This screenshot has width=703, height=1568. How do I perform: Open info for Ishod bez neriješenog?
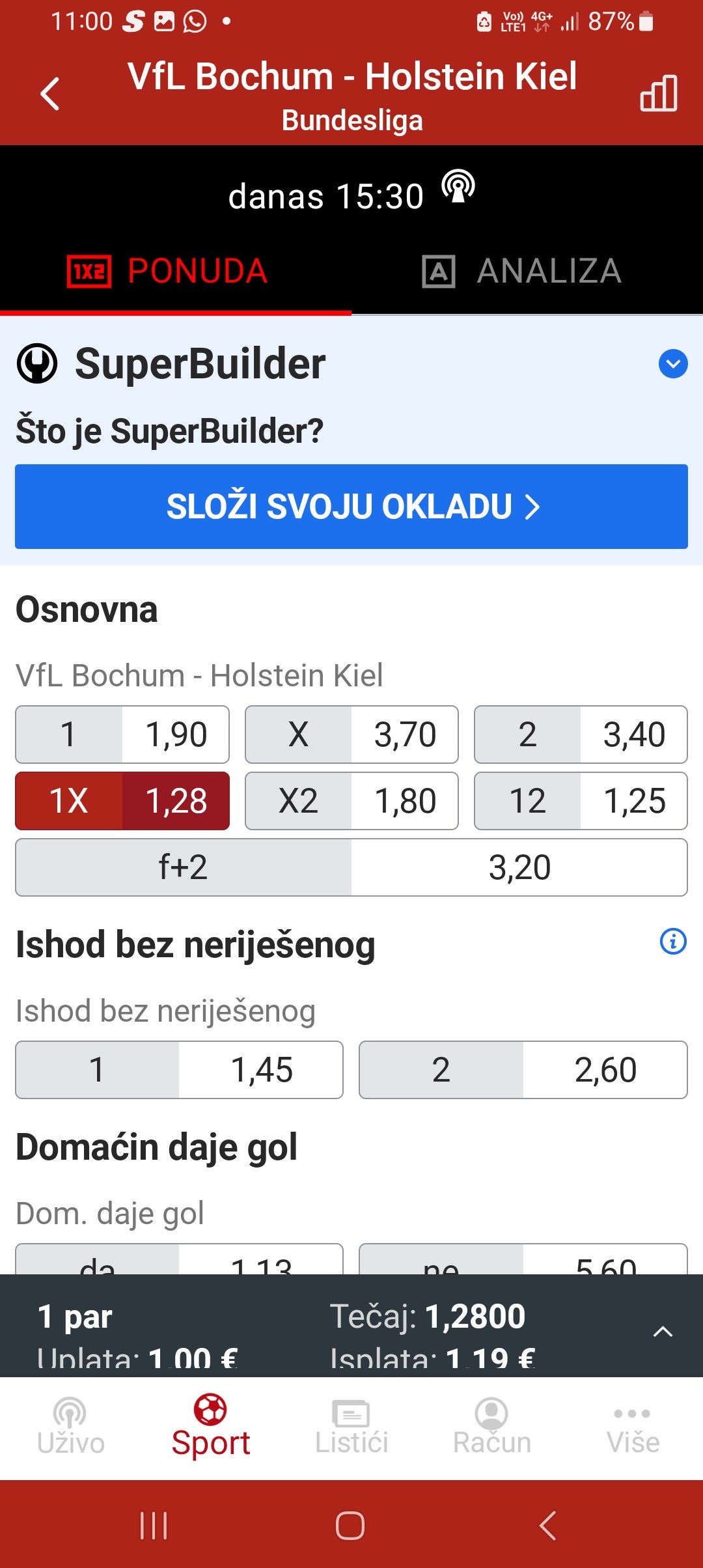click(x=673, y=942)
